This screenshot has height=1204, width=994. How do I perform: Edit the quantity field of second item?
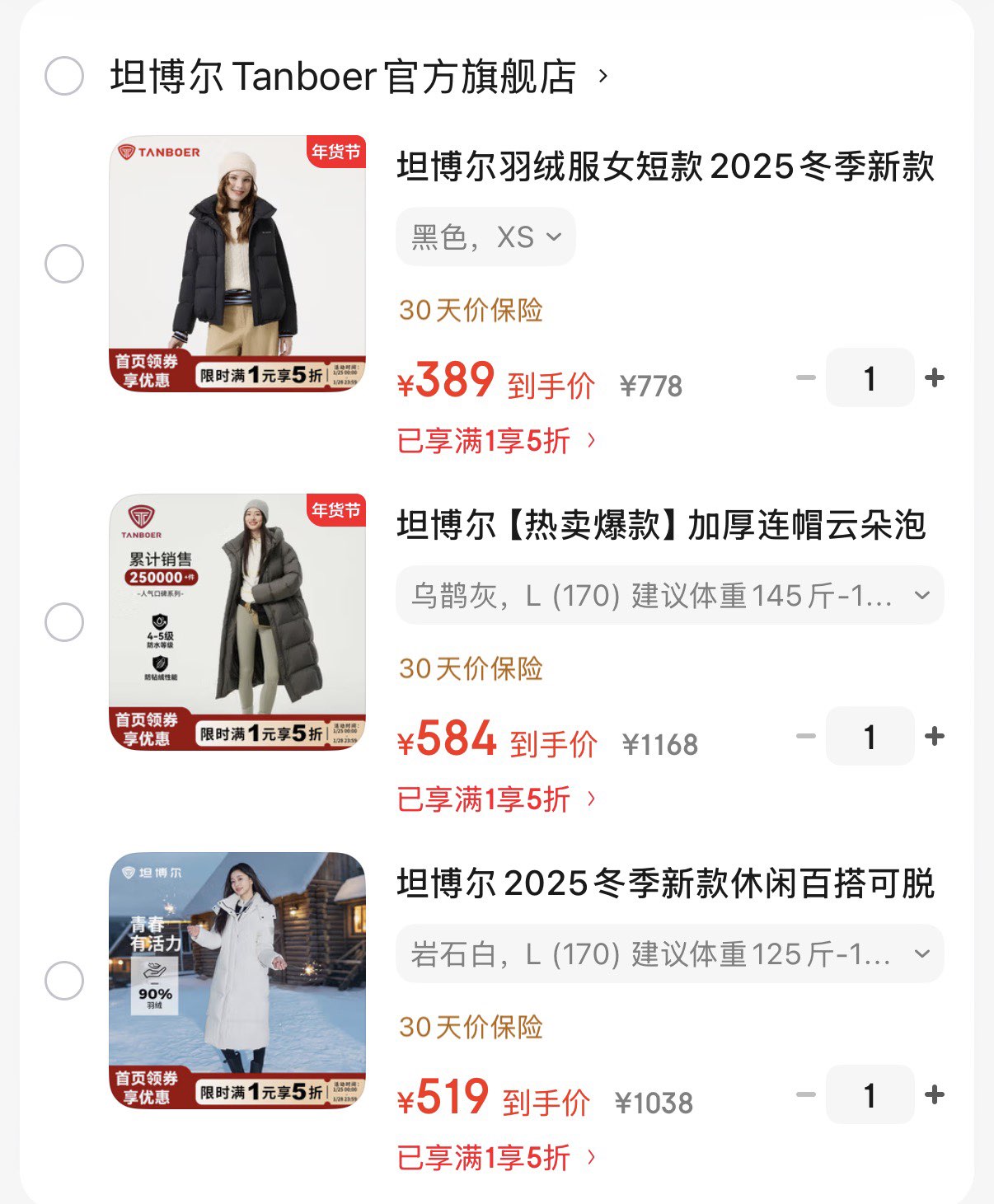click(x=869, y=736)
